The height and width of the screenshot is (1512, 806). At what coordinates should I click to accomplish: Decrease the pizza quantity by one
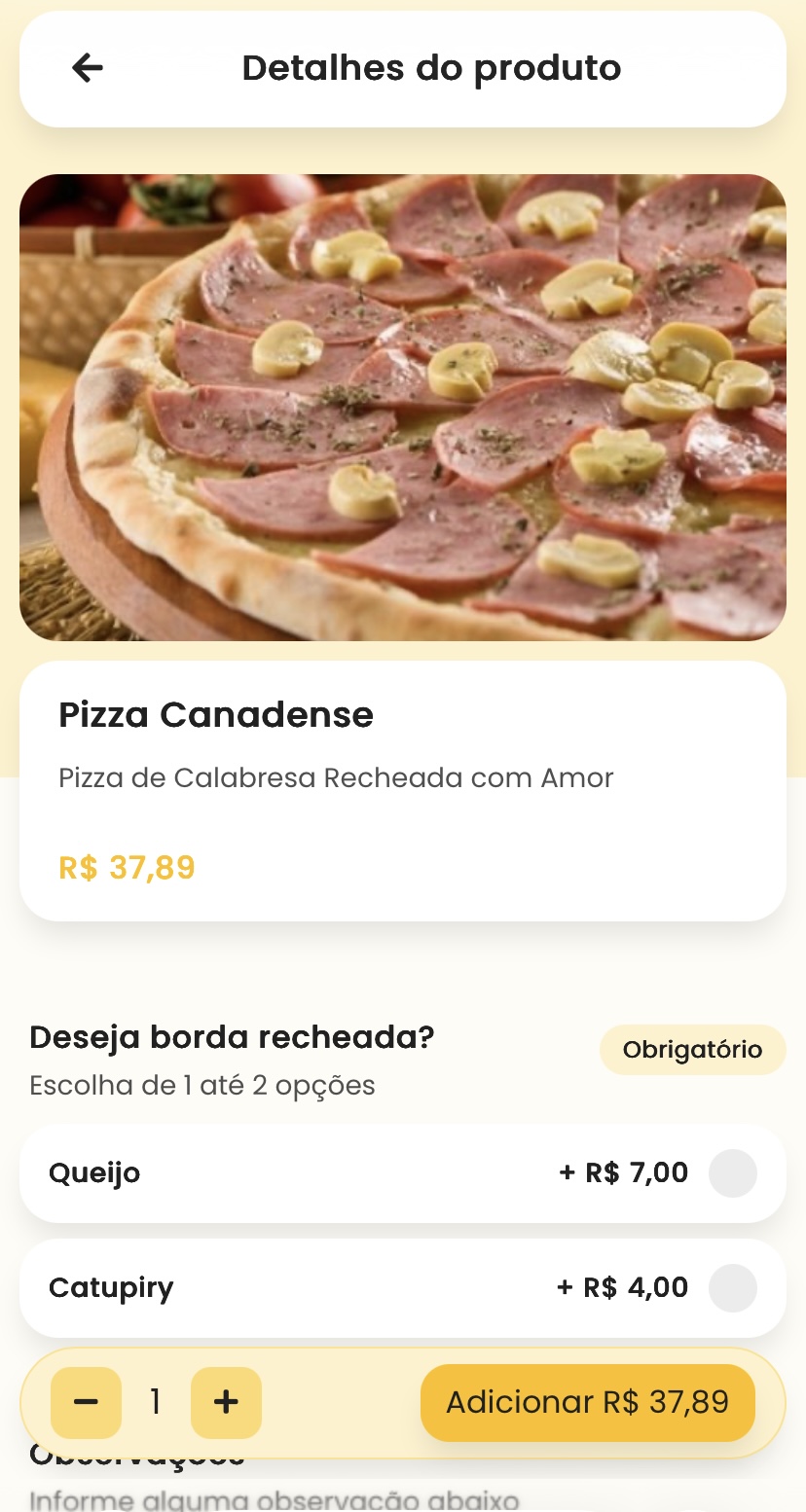click(x=87, y=1402)
